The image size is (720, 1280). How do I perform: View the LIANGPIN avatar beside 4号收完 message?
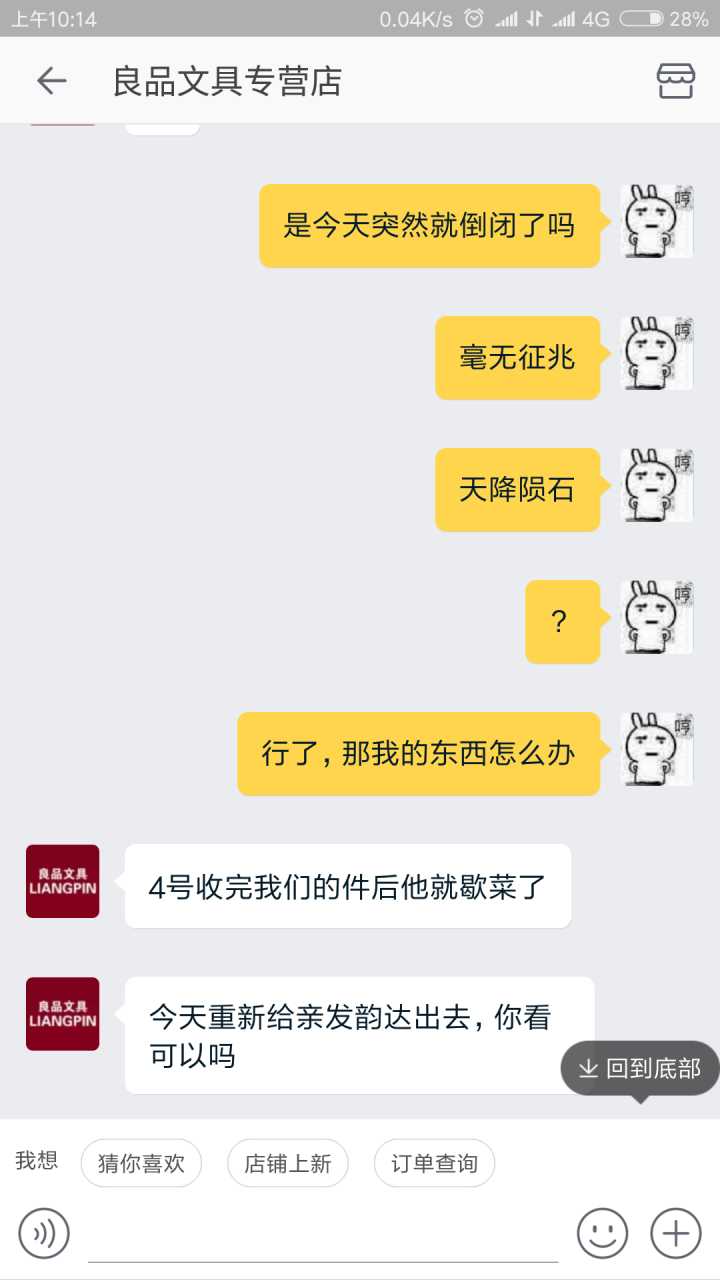pyautogui.click(x=62, y=881)
